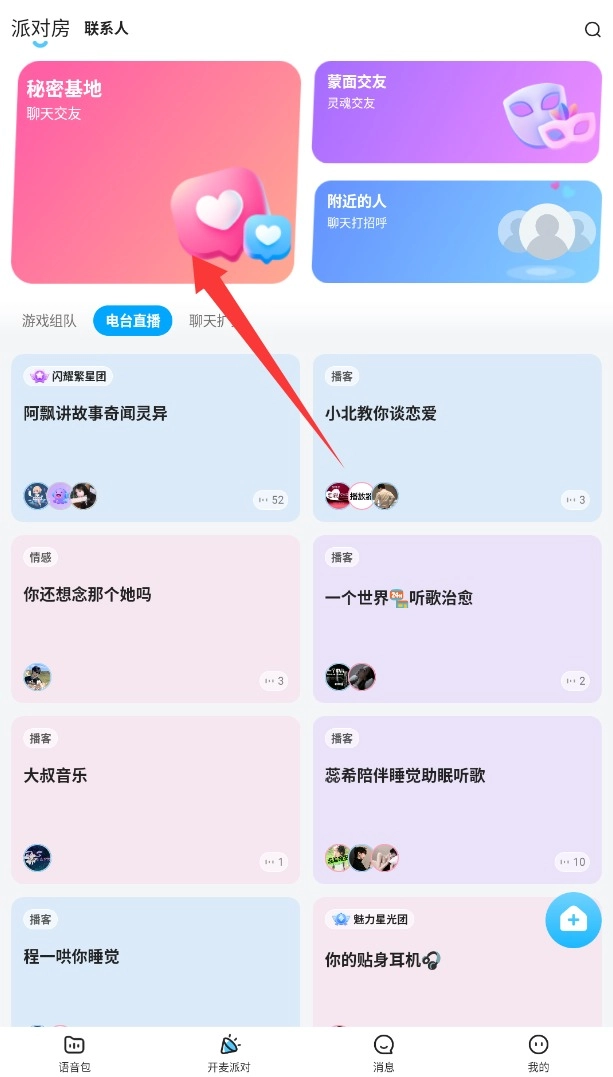The image size is (613, 1077).
Task: Join the room 蕊希陪伴睡觉助眠听歌
Action: pyautogui.click(x=457, y=799)
